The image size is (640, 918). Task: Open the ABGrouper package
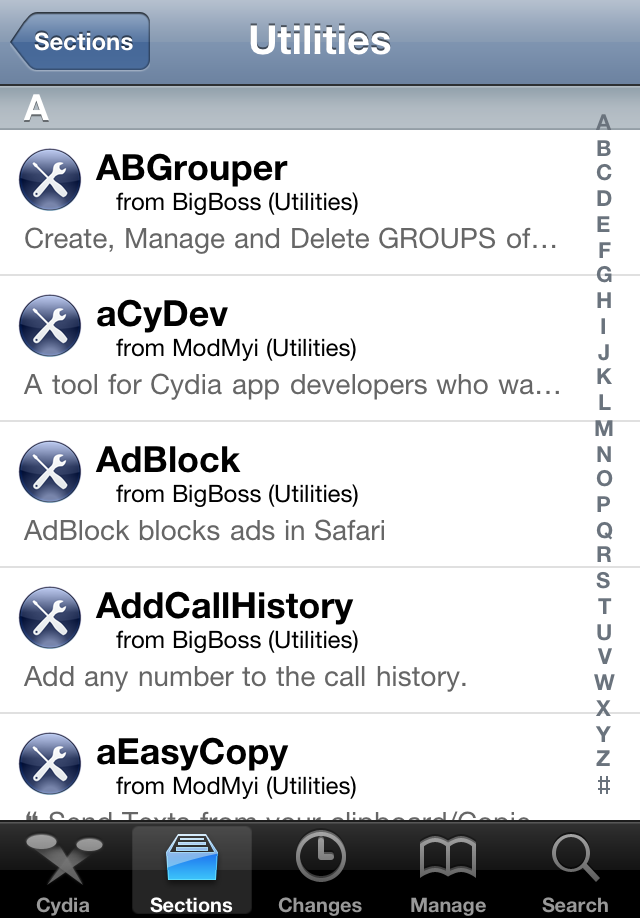290,203
